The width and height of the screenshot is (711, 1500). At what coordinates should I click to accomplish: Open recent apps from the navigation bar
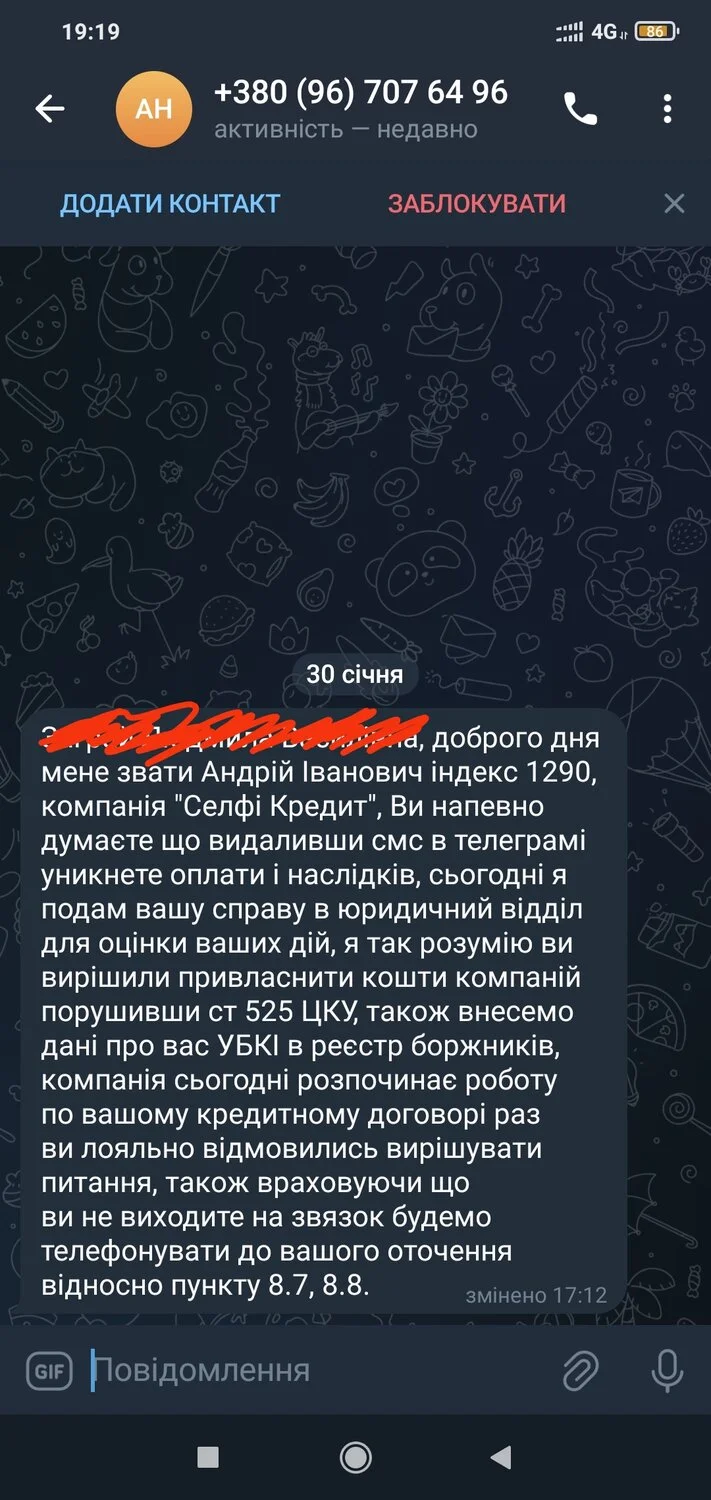[x=208, y=1457]
